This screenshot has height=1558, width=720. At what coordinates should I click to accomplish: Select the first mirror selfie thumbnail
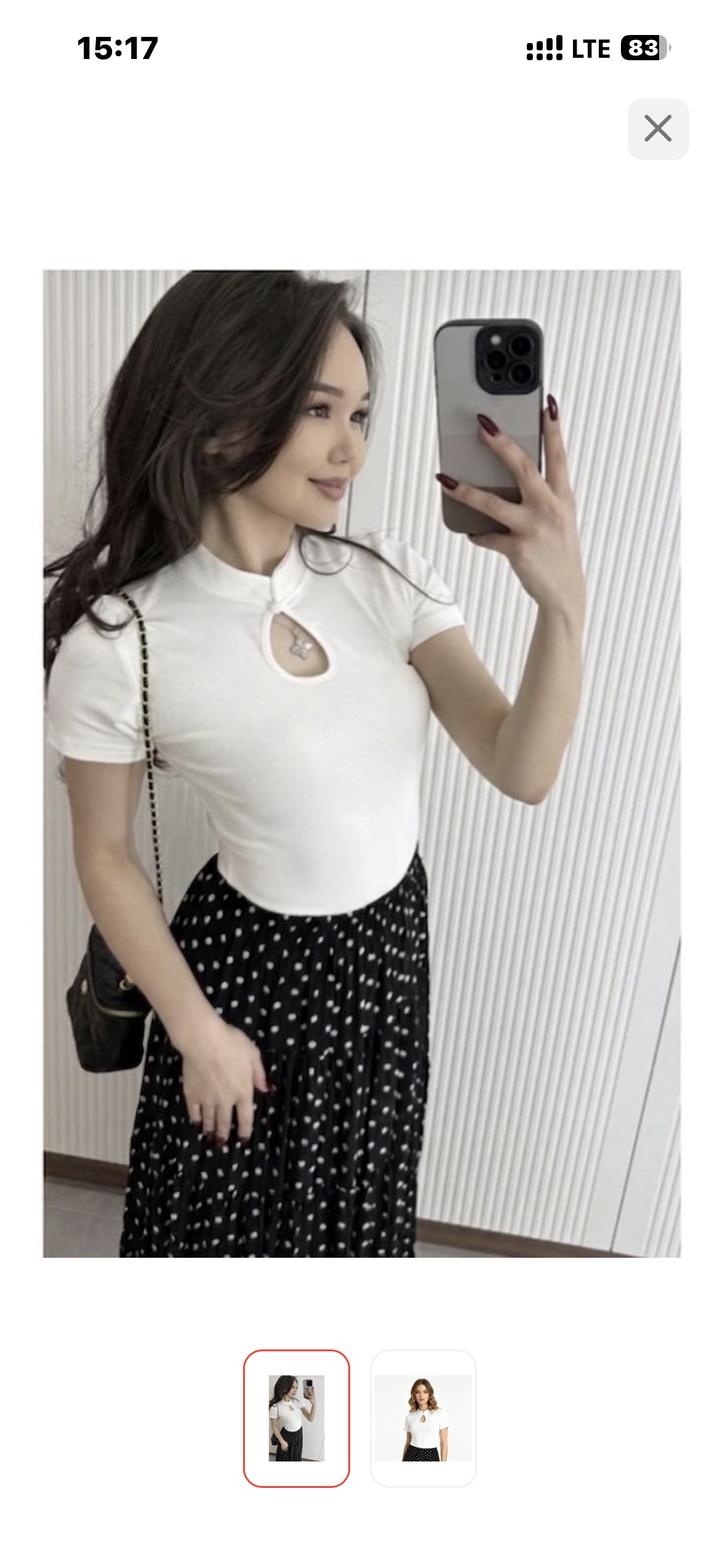[296, 1417]
